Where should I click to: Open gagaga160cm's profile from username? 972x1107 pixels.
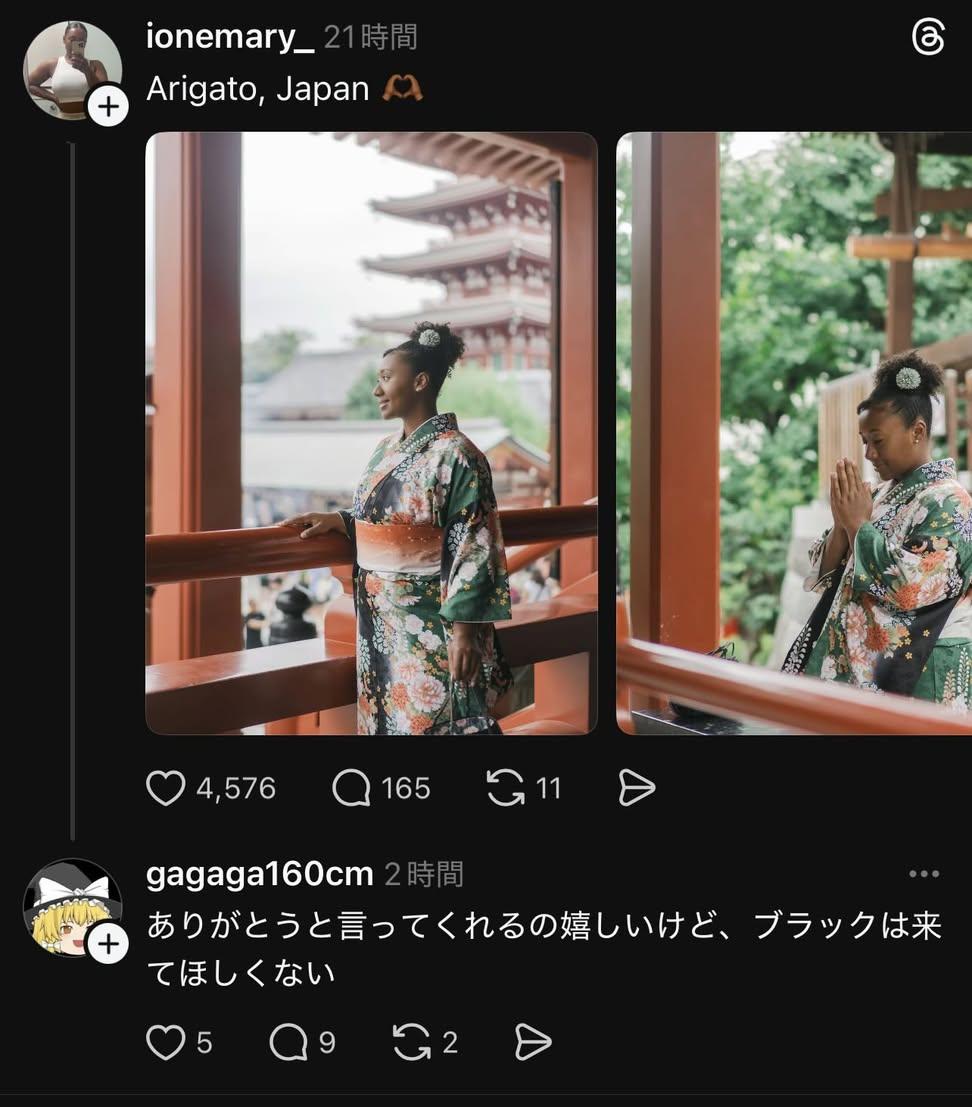[x=260, y=874]
